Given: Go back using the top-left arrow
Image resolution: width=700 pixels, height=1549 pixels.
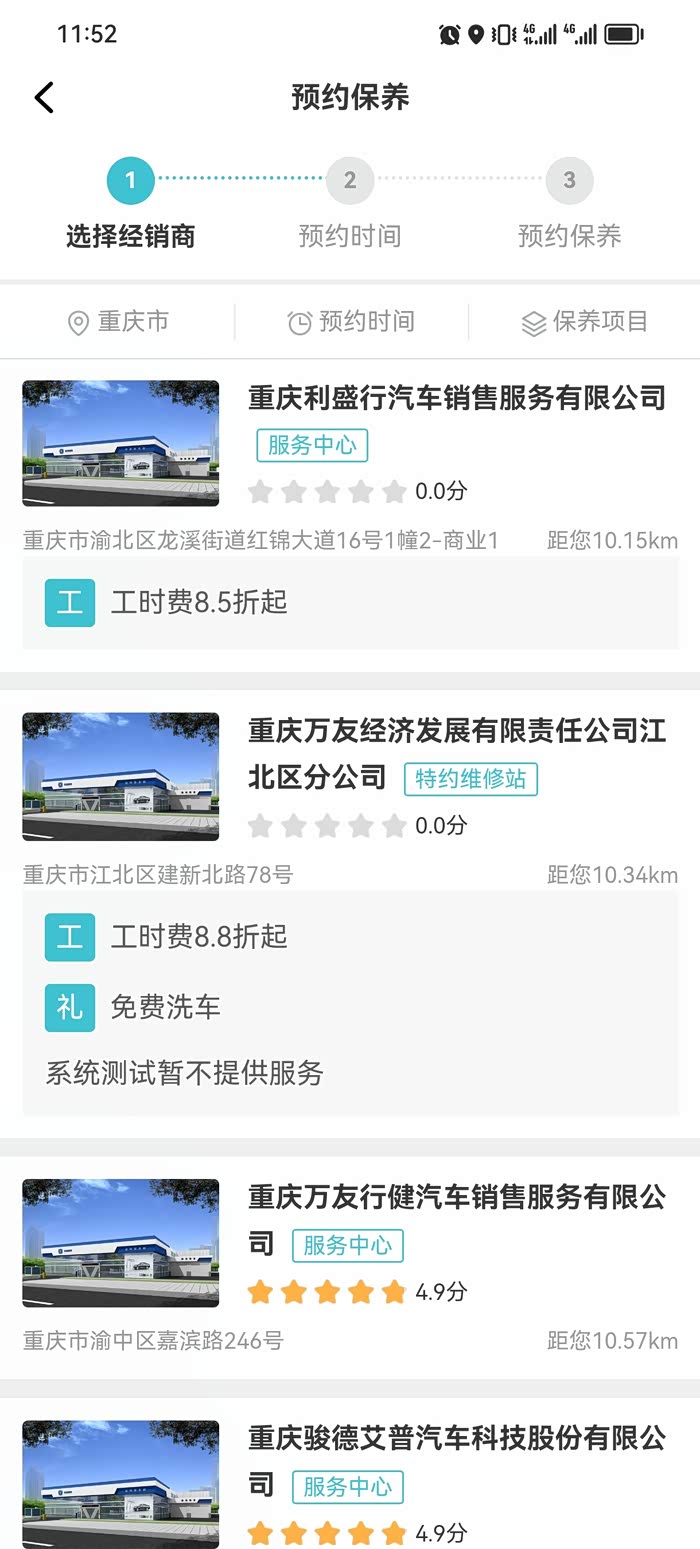Looking at the screenshot, I should tap(44, 97).
